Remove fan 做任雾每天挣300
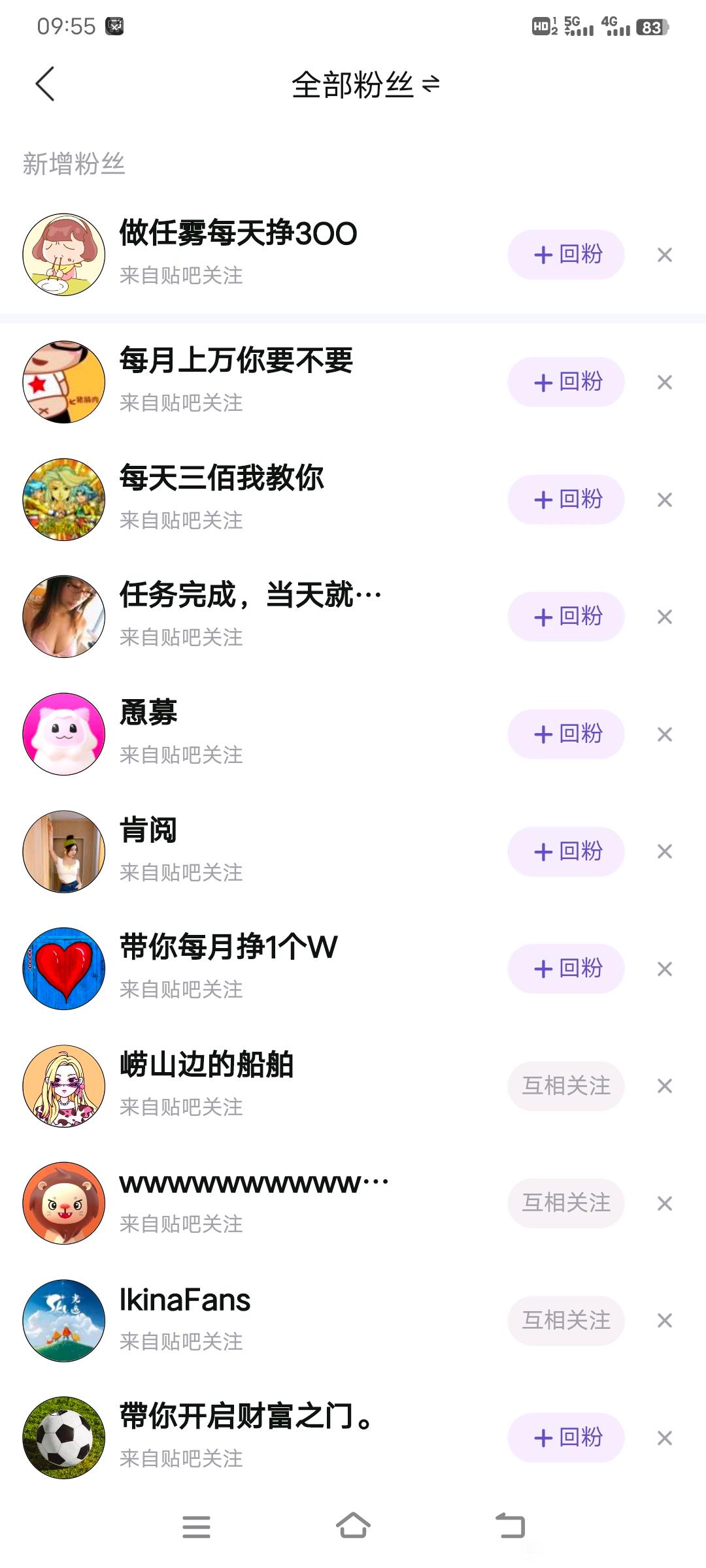 (x=664, y=255)
